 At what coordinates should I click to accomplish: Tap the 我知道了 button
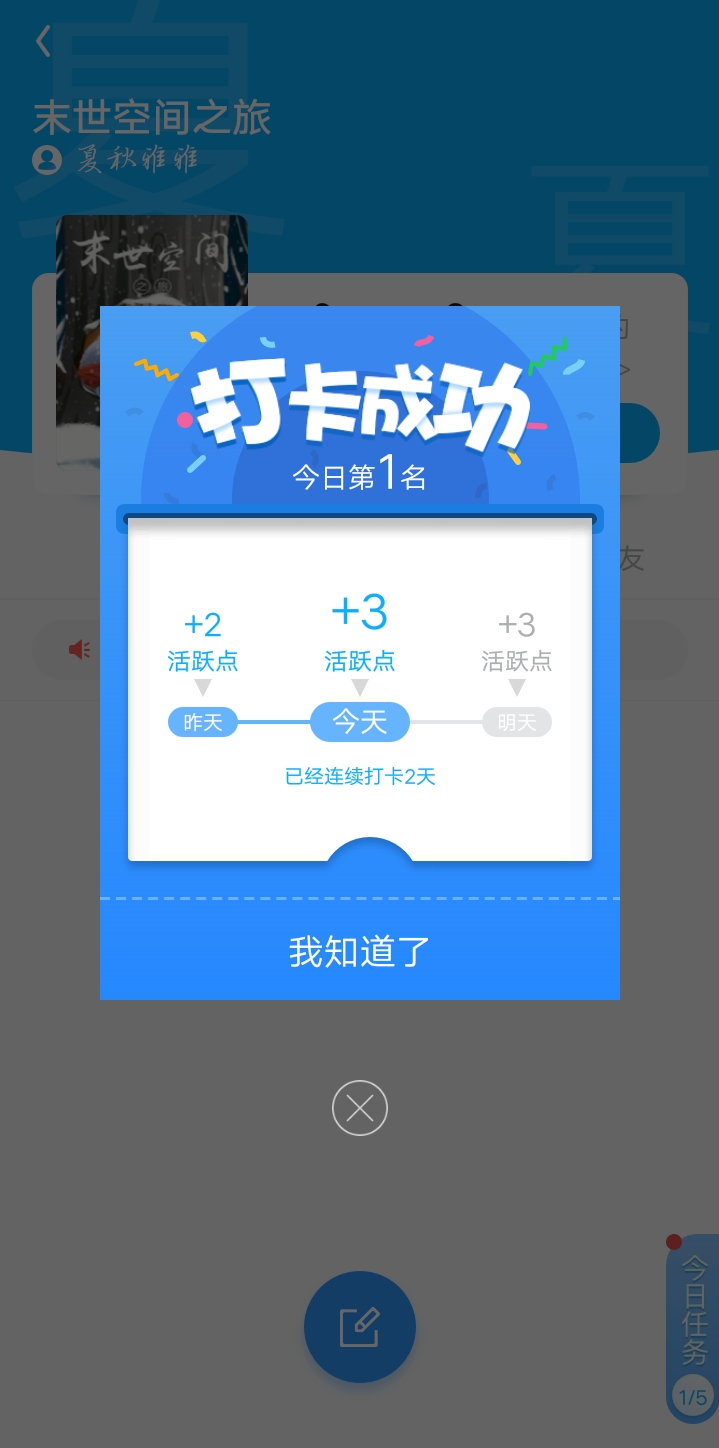pos(359,951)
